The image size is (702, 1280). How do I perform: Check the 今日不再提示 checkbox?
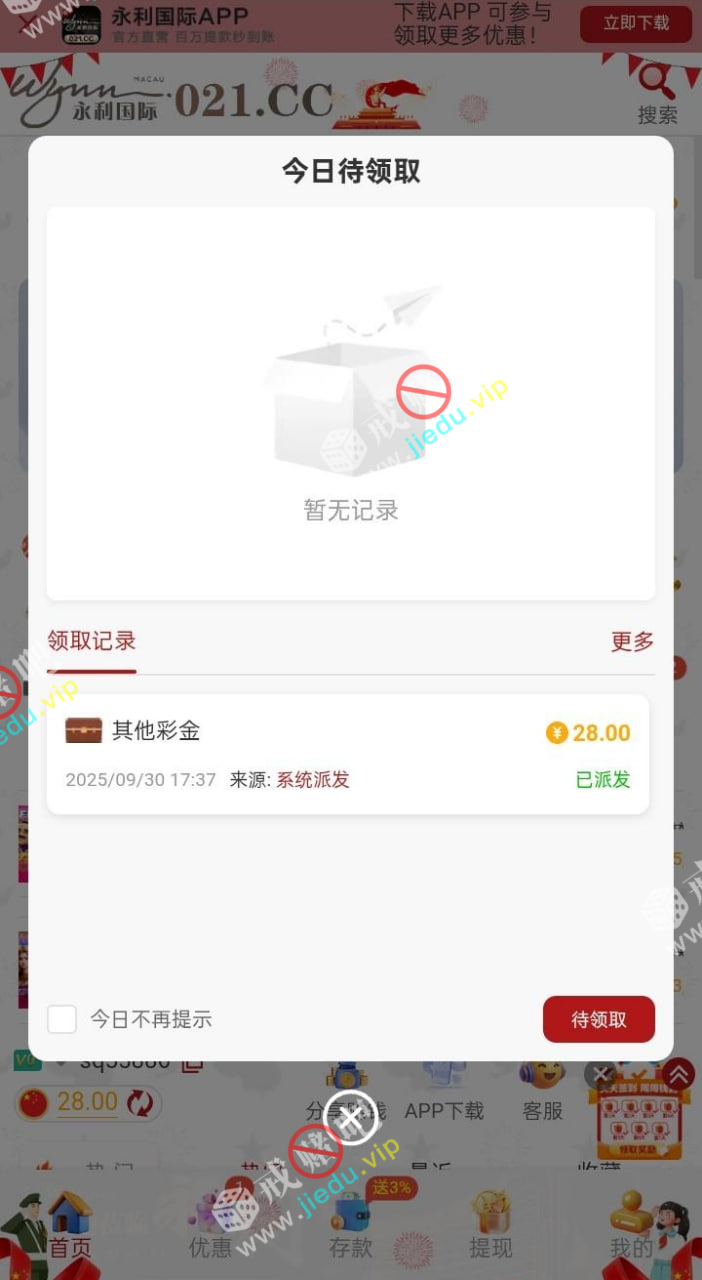62,1019
